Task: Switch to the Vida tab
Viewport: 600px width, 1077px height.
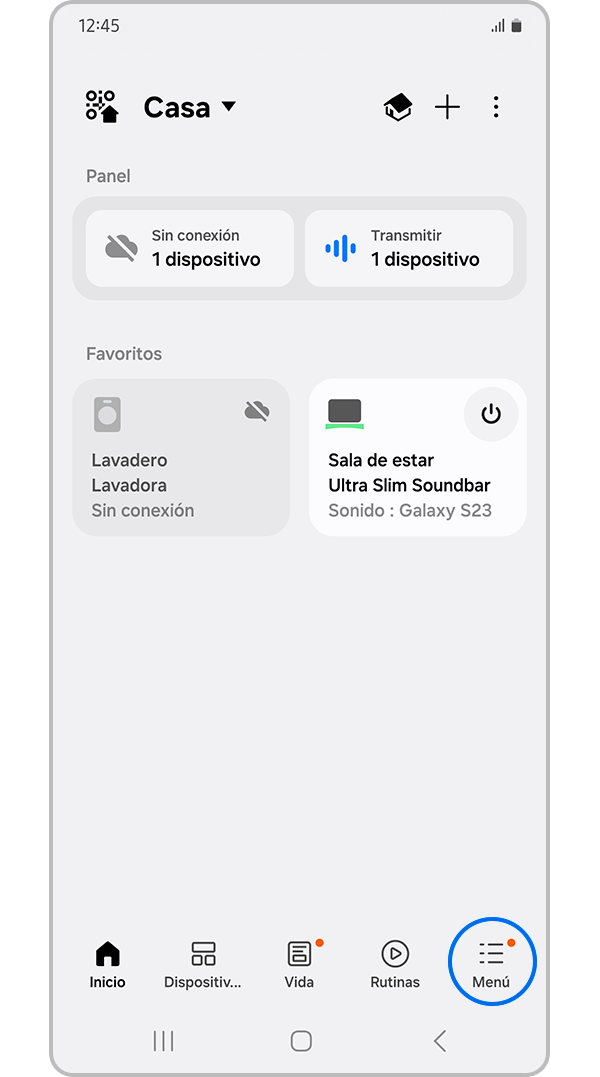Action: [299, 964]
